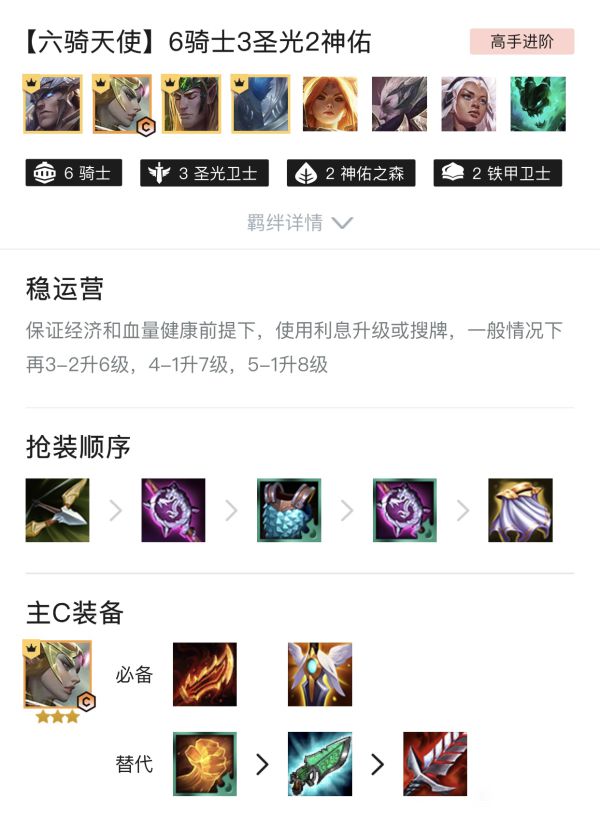Tap the 高手进阶 tag

(522, 42)
